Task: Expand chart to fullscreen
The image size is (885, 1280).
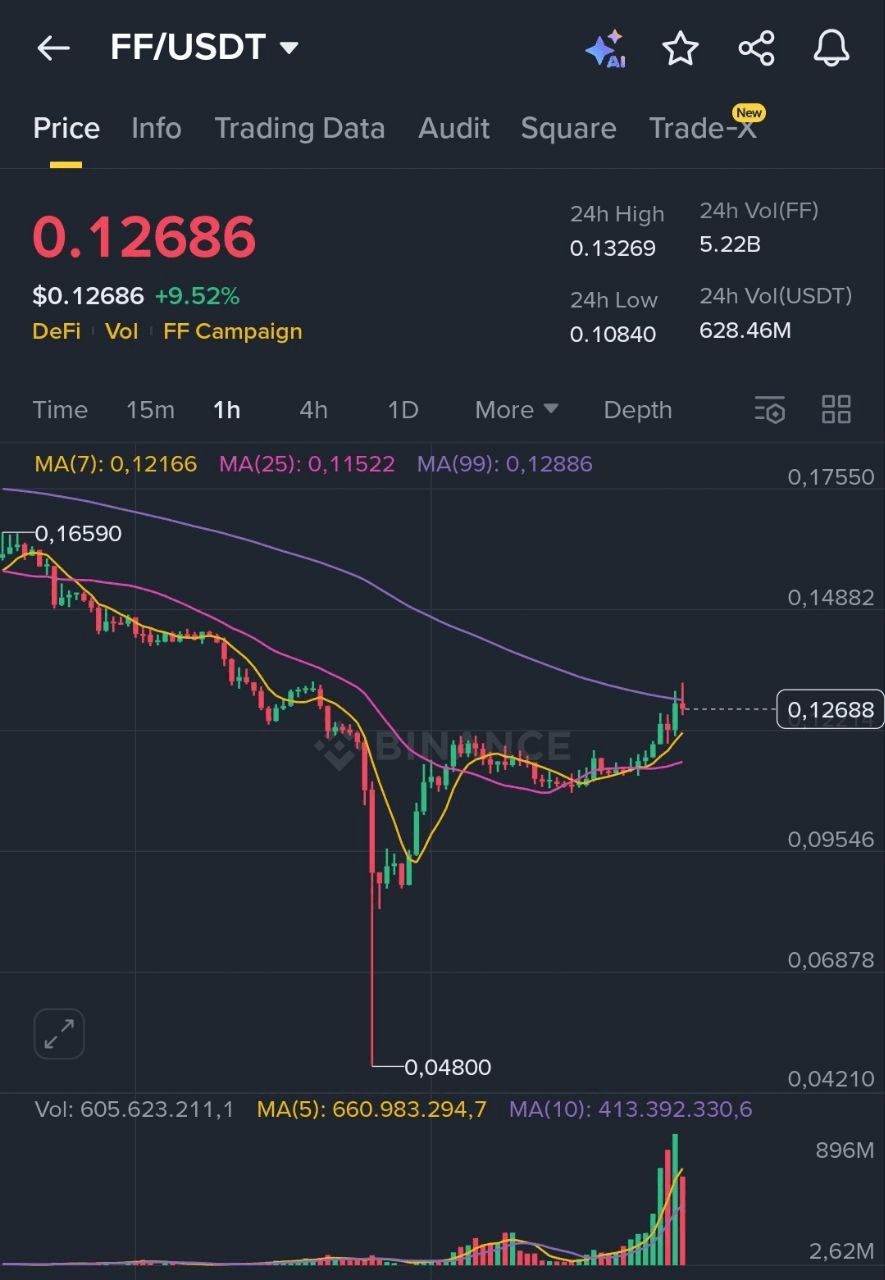Action: click(59, 1033)
